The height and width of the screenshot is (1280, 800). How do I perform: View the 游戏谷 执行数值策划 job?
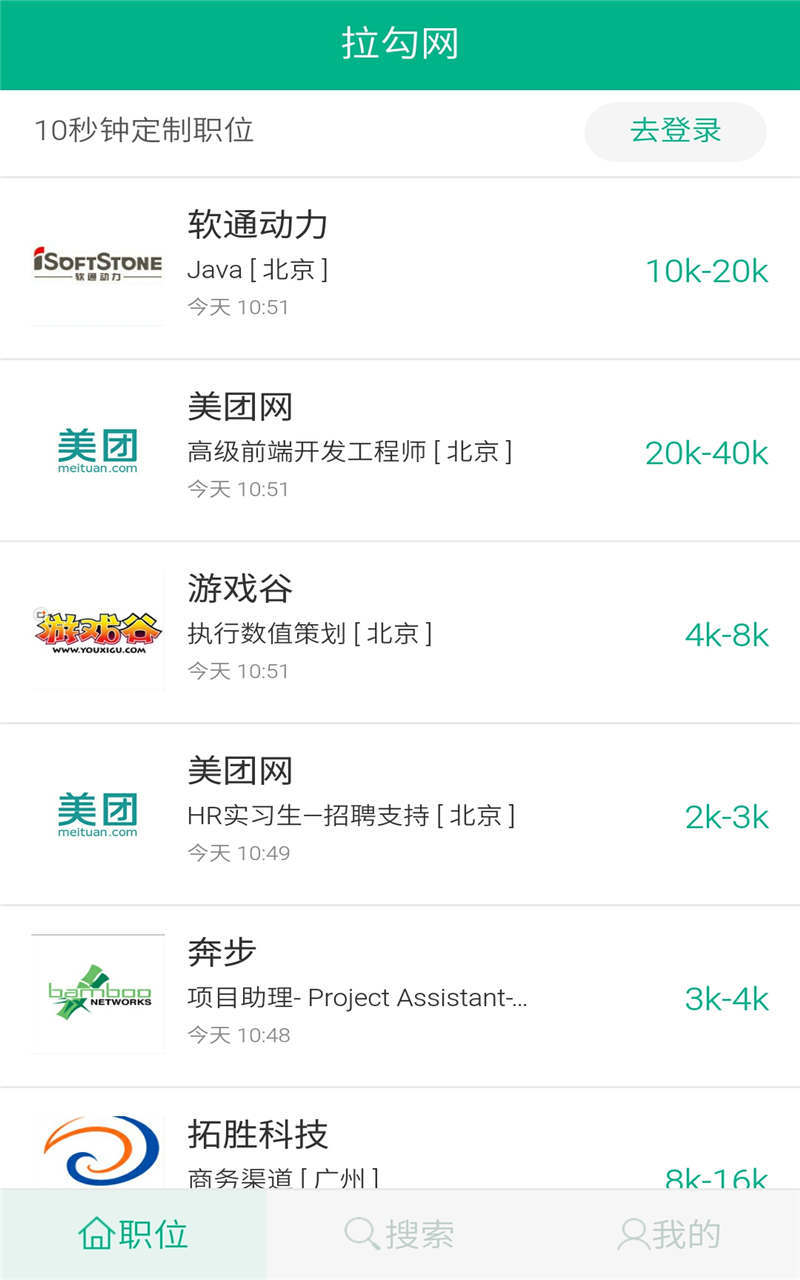(x=400, y=632)
